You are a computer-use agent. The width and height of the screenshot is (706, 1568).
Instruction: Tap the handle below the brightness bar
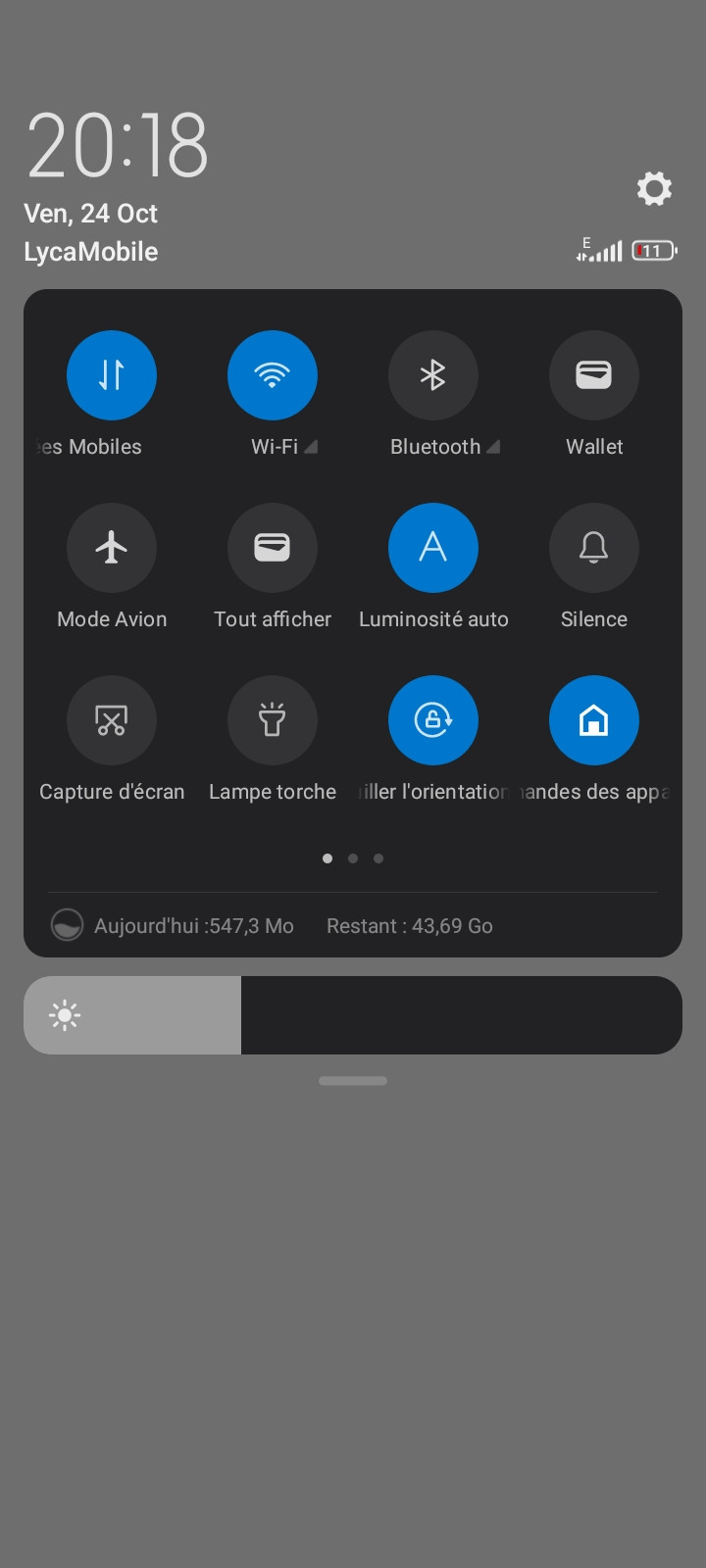point(353,1081)
